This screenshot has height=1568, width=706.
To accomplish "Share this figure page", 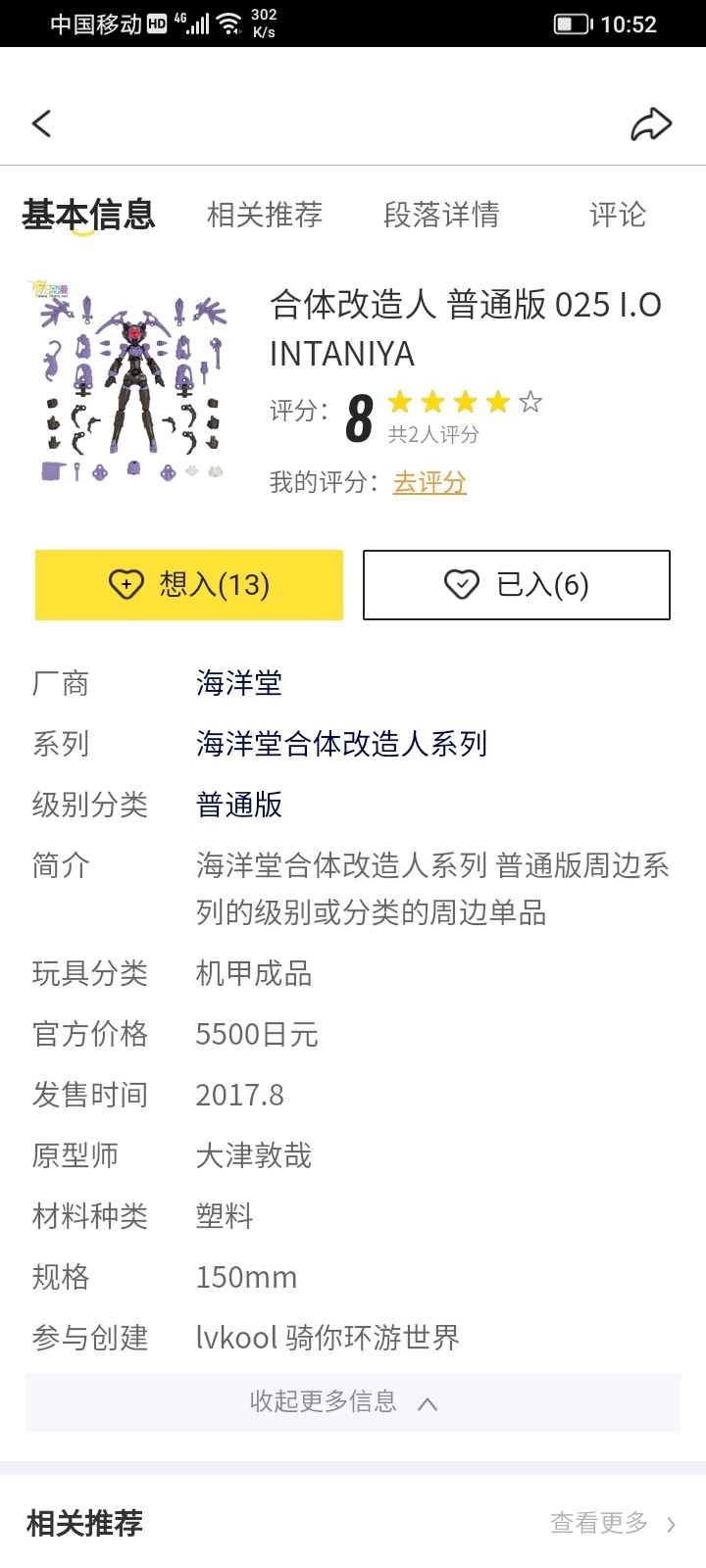I will (x=650, y=124).
